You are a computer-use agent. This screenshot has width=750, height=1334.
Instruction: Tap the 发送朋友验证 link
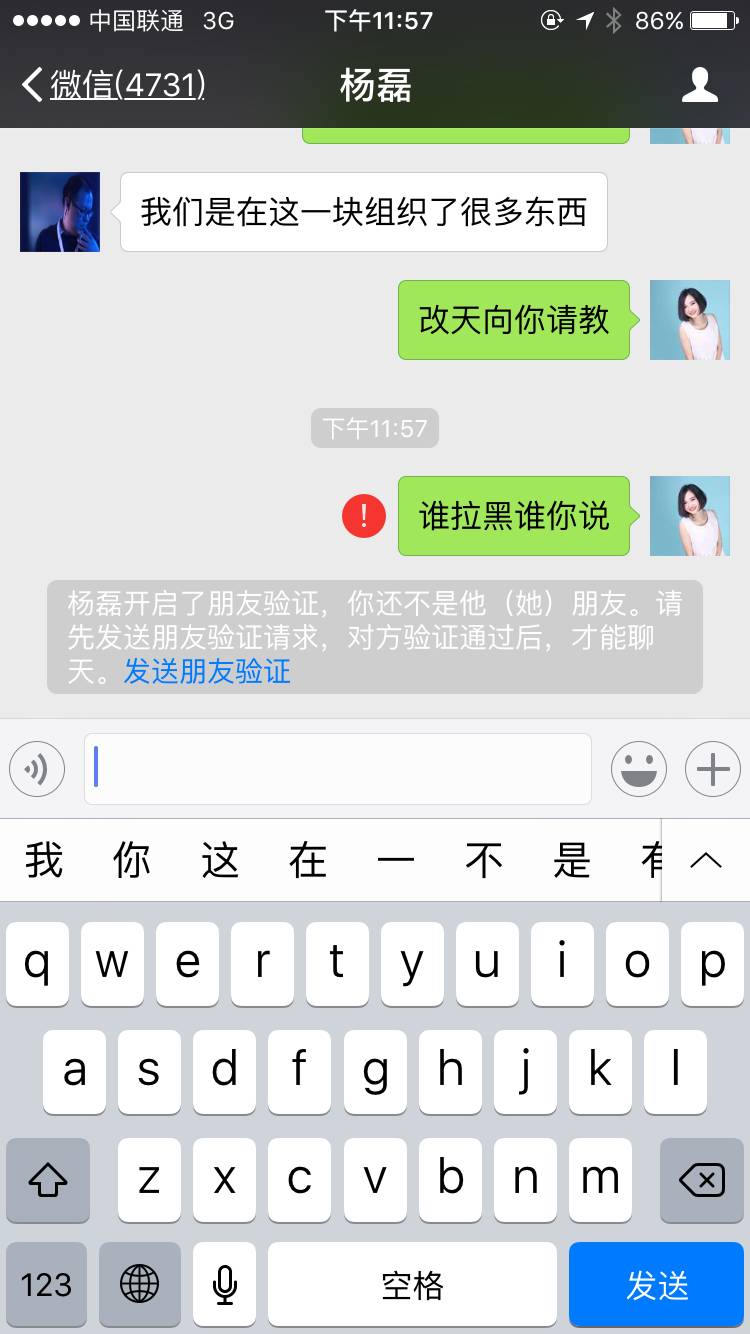point(207,671)
